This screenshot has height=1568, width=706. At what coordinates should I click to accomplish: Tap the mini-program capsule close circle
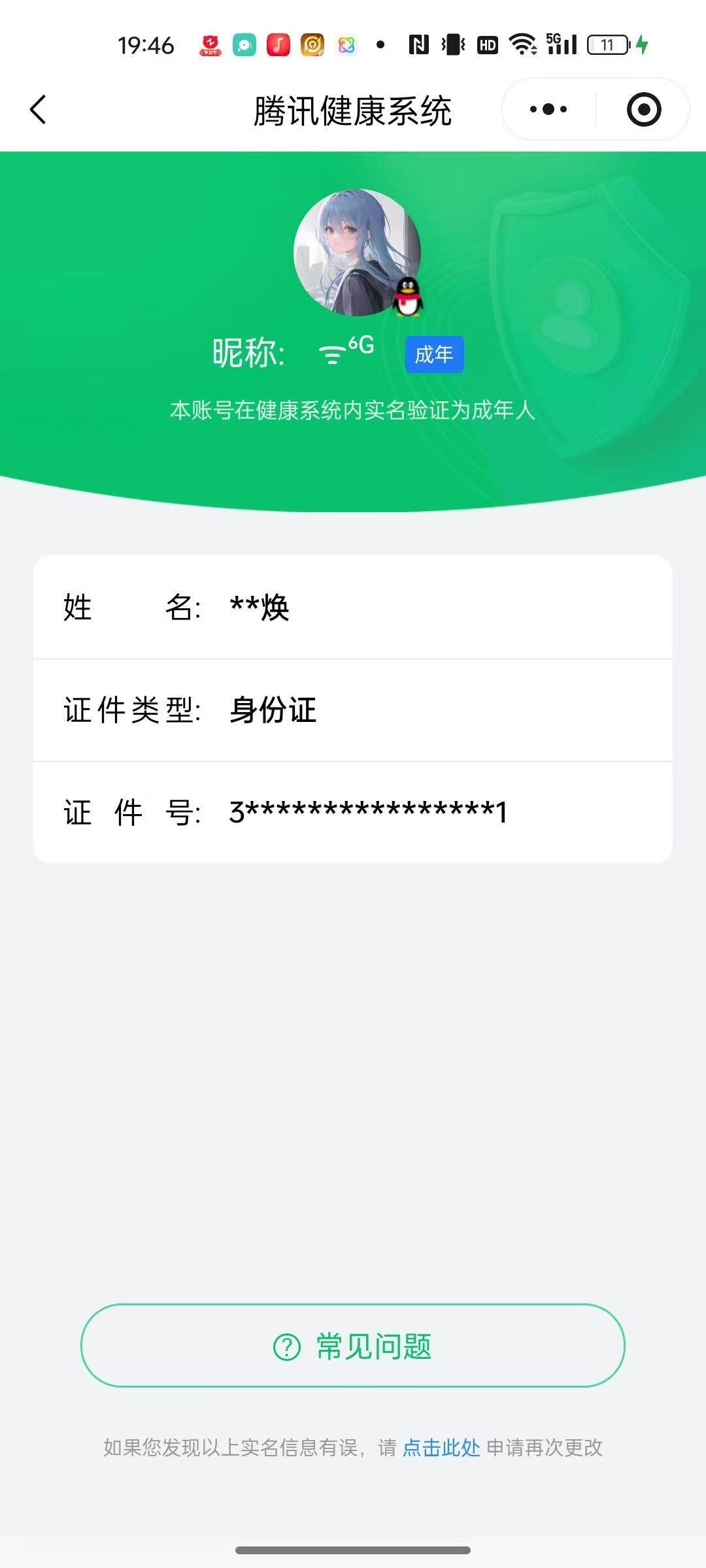[x=643, y=108]
